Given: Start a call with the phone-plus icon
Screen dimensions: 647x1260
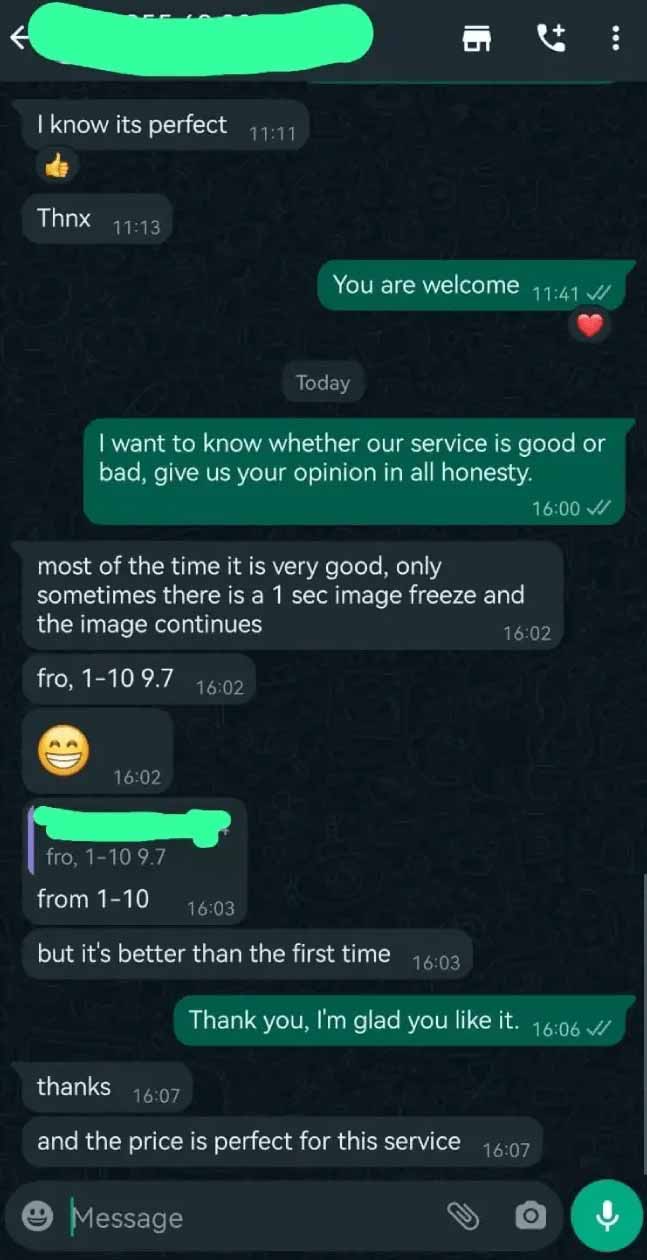Looking at the screenshot, I should point(551,38).
